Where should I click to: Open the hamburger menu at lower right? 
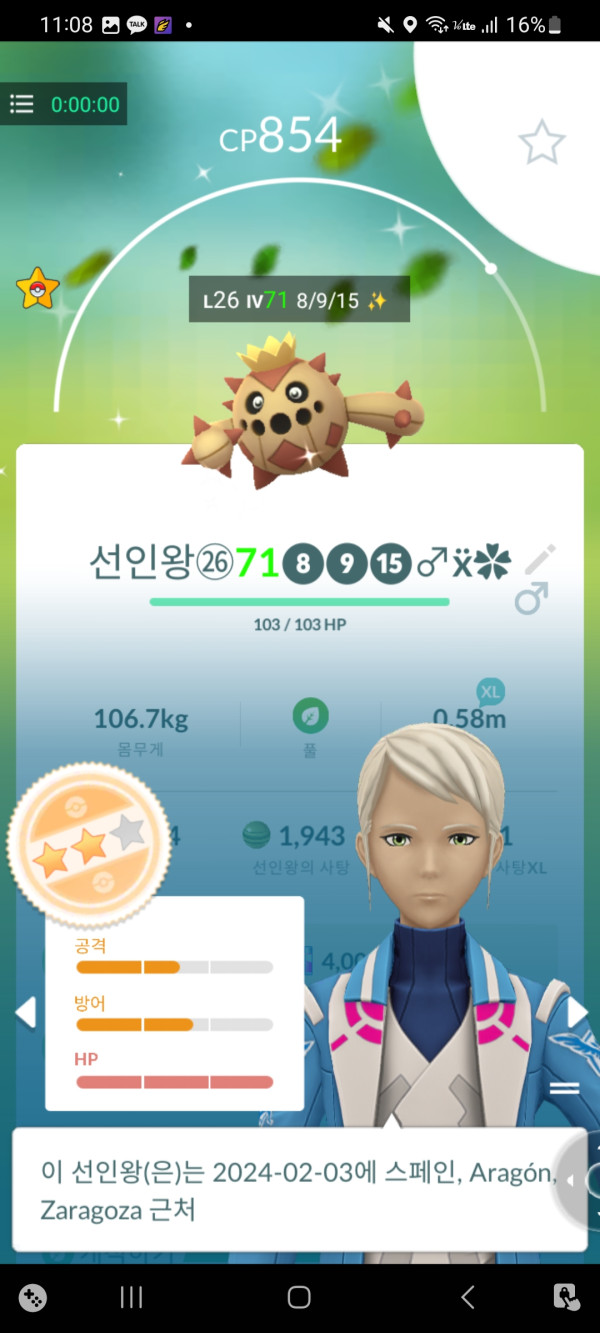click(x=565, y=1089)
